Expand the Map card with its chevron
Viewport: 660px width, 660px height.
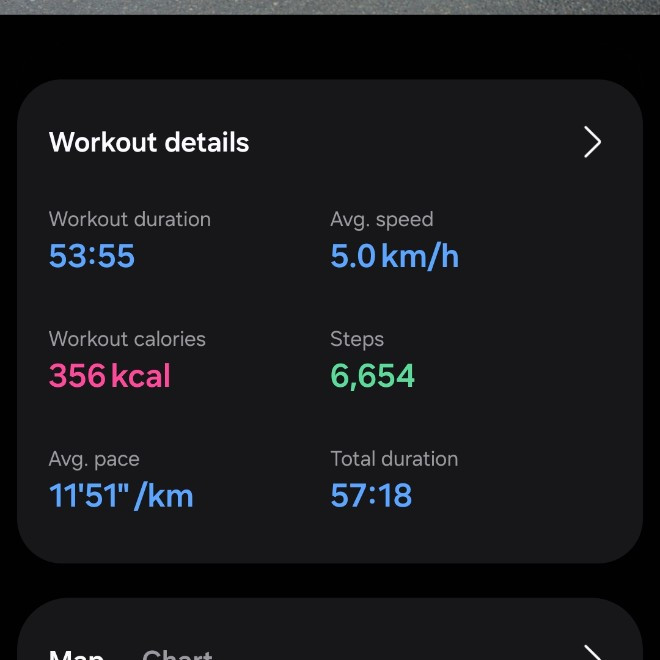(x=592, y=654)
